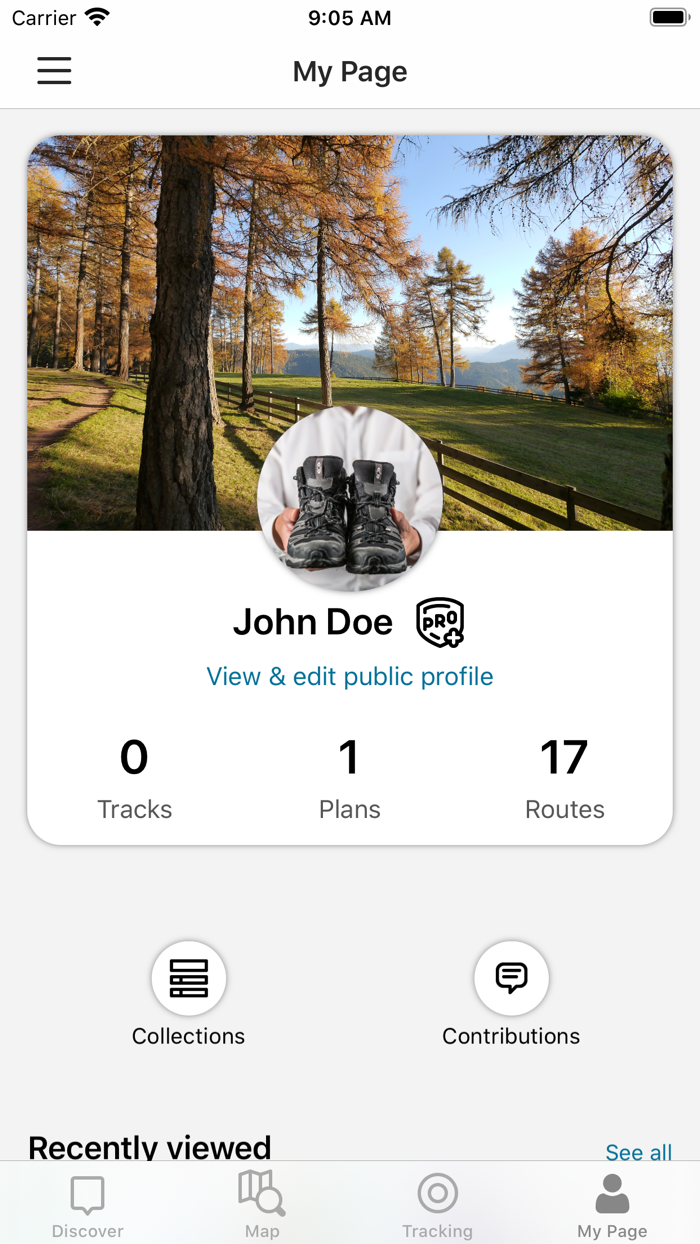This screenshot has width=700, height=1244.
Task: Tap the boots profile picture
Action: pos(350,498)
